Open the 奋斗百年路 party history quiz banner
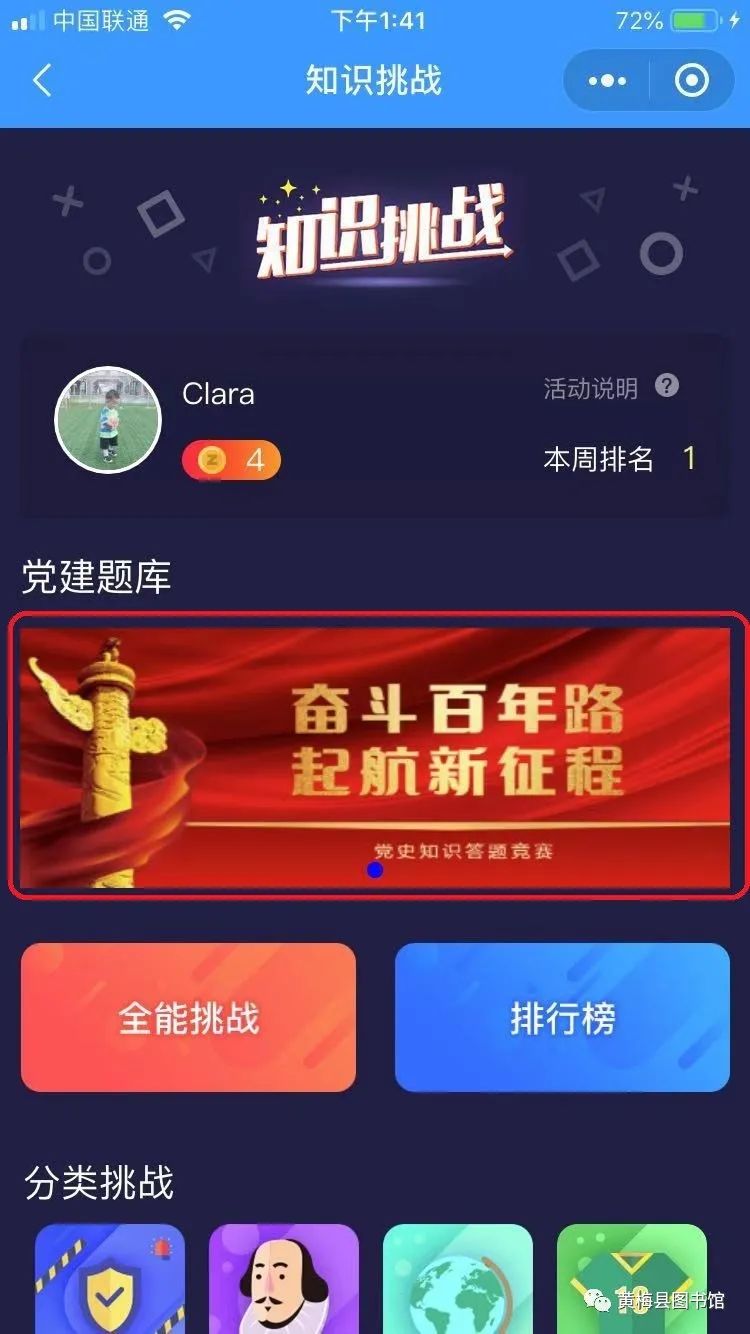This screenshot has width=750, height=1334. tap(378, 757)
